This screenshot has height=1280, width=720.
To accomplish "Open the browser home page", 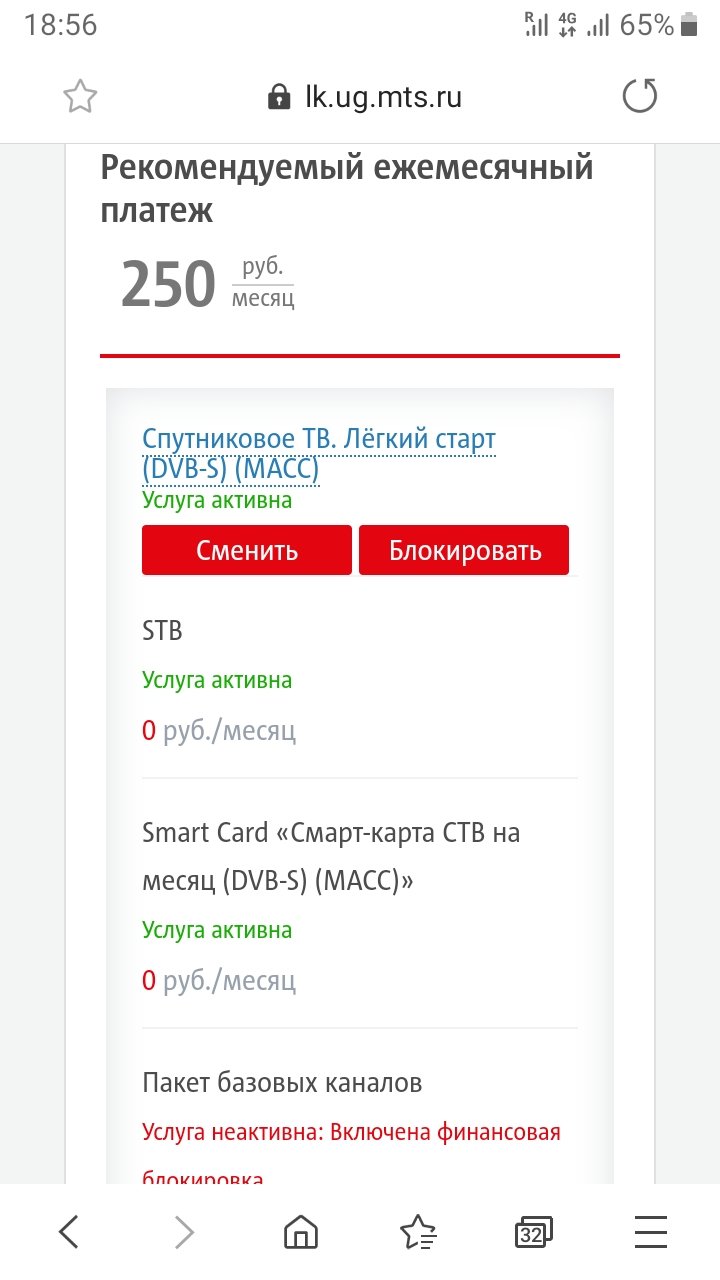I will point(299,1232).
